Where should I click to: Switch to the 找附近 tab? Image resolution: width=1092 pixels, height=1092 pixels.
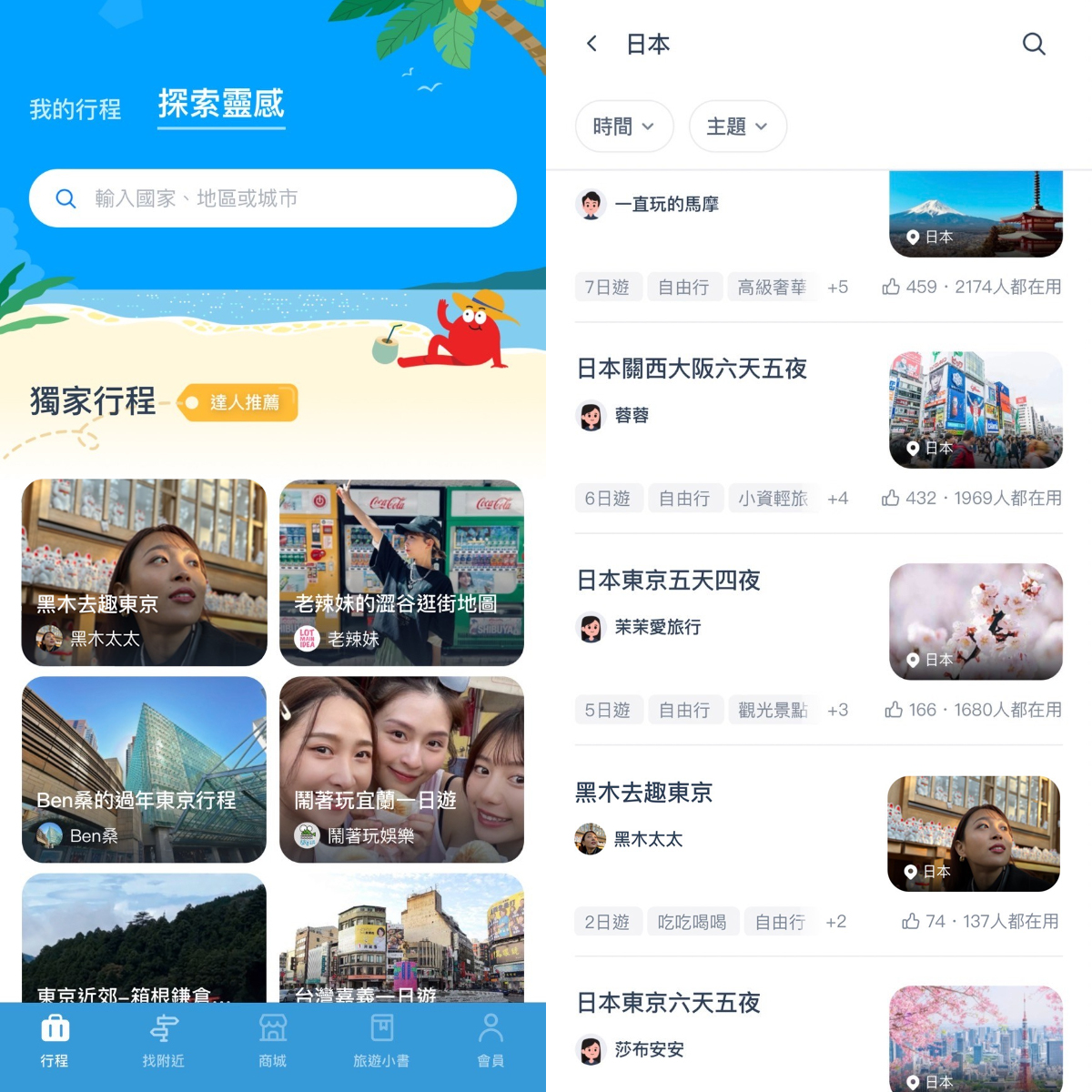pyautogui.click(x=164, y=1040)
